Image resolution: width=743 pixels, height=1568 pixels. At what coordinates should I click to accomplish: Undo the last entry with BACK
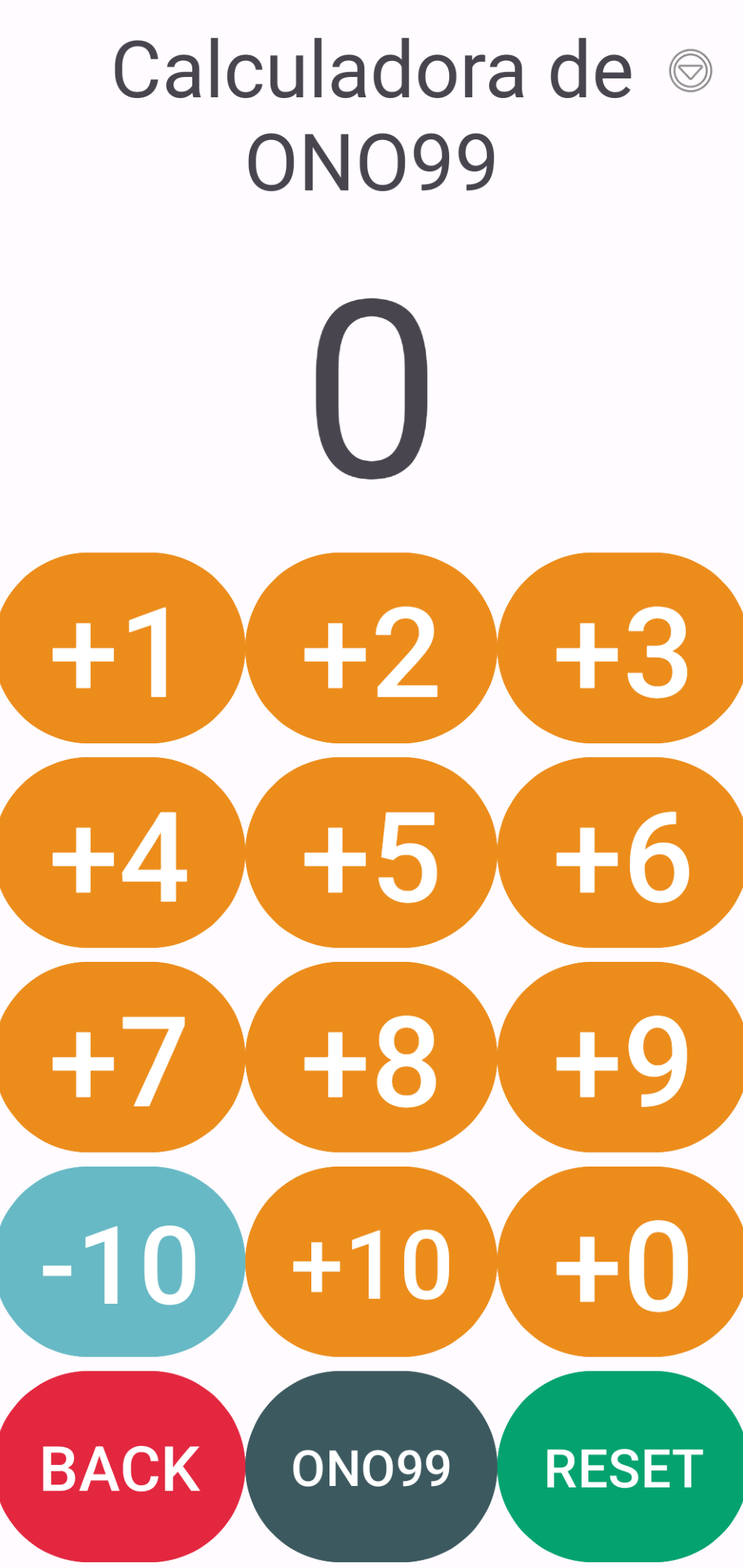pos(121,1466)
